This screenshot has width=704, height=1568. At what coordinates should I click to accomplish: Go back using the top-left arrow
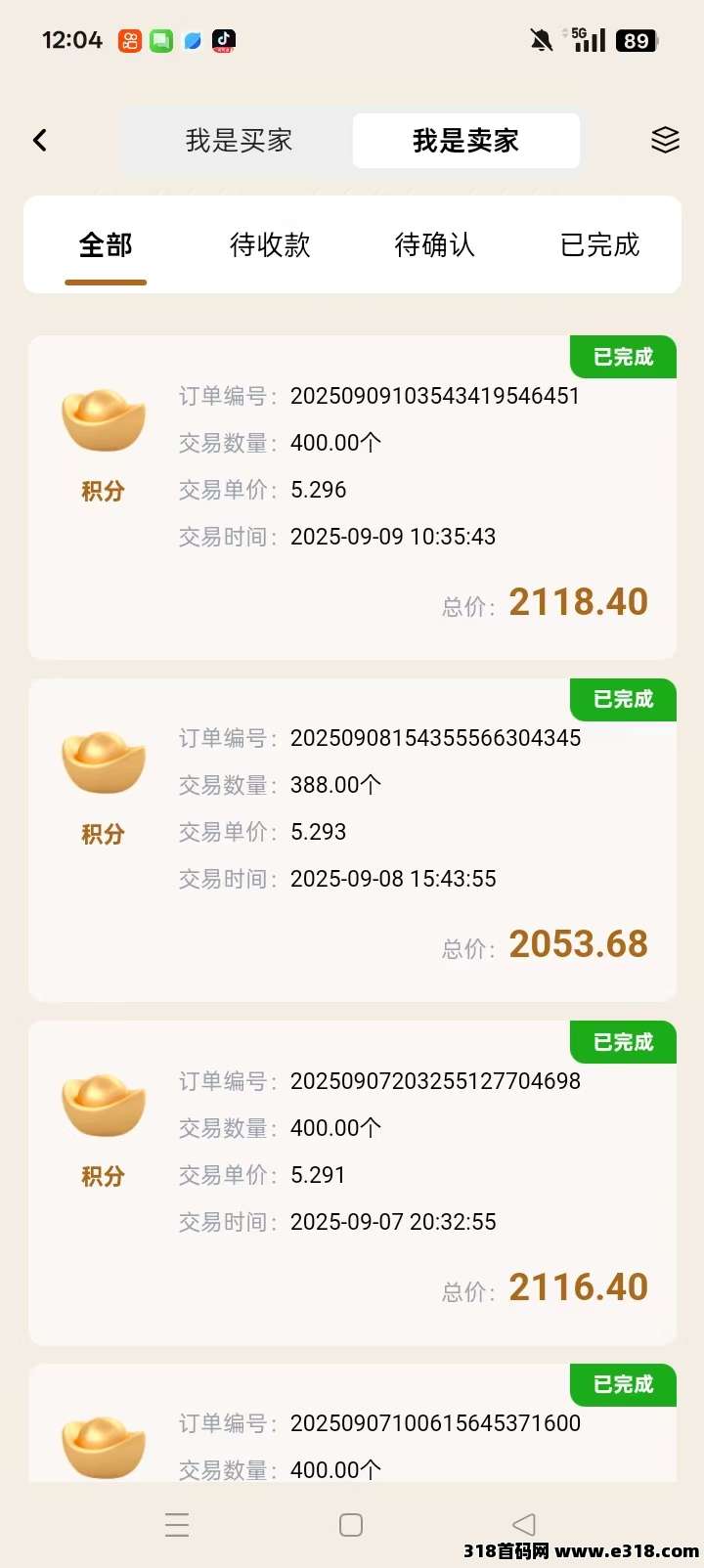pos(40,141)
